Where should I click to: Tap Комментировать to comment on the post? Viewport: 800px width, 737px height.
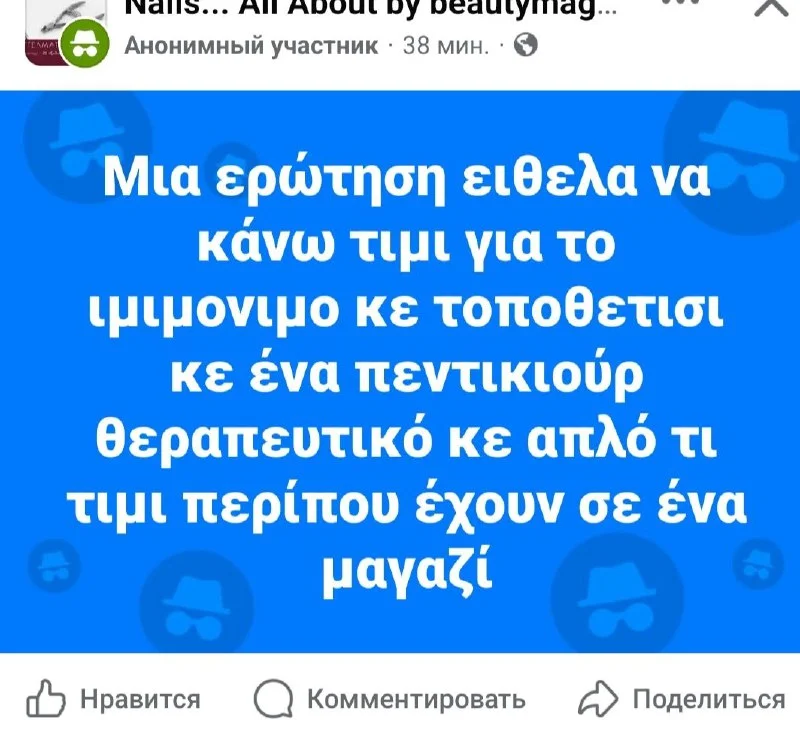(x=389, y=698)
